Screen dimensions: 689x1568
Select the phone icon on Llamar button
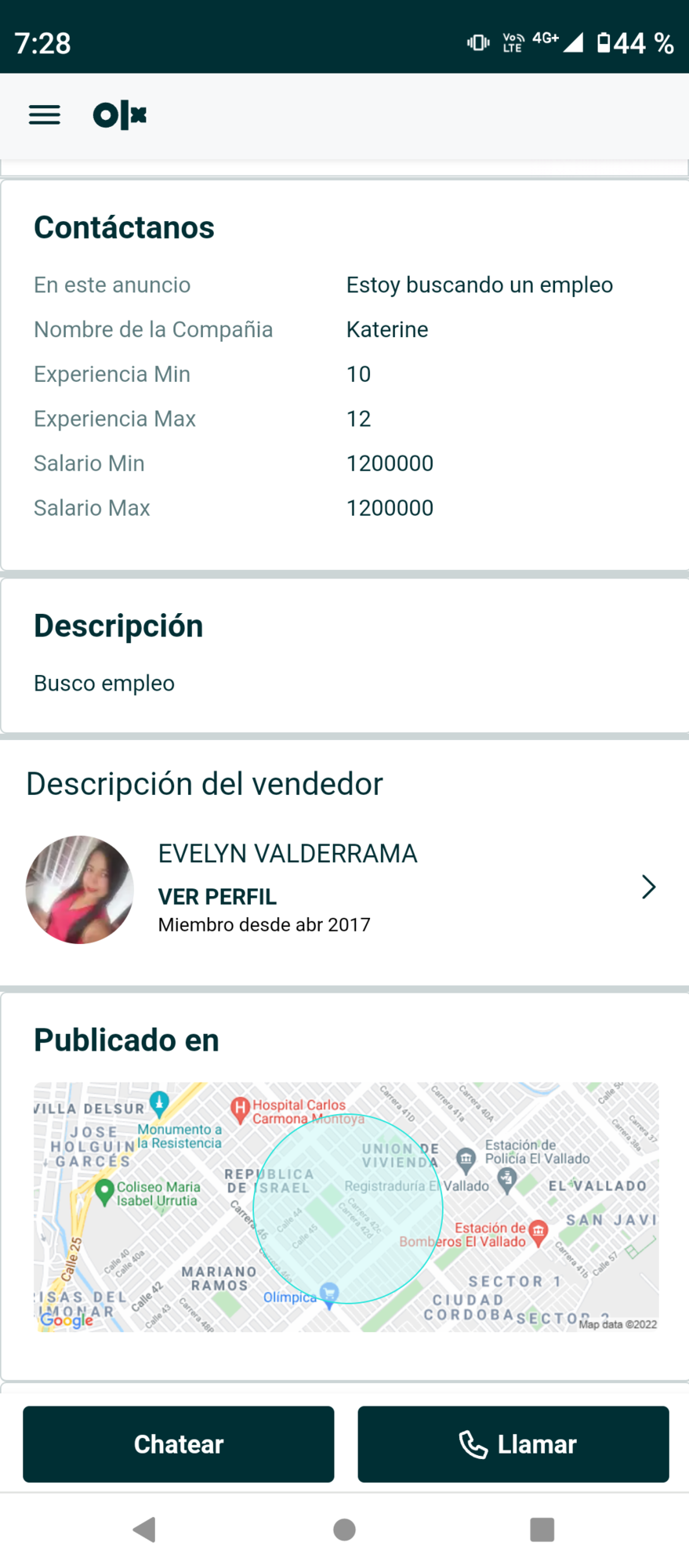tap(473, 1444)
